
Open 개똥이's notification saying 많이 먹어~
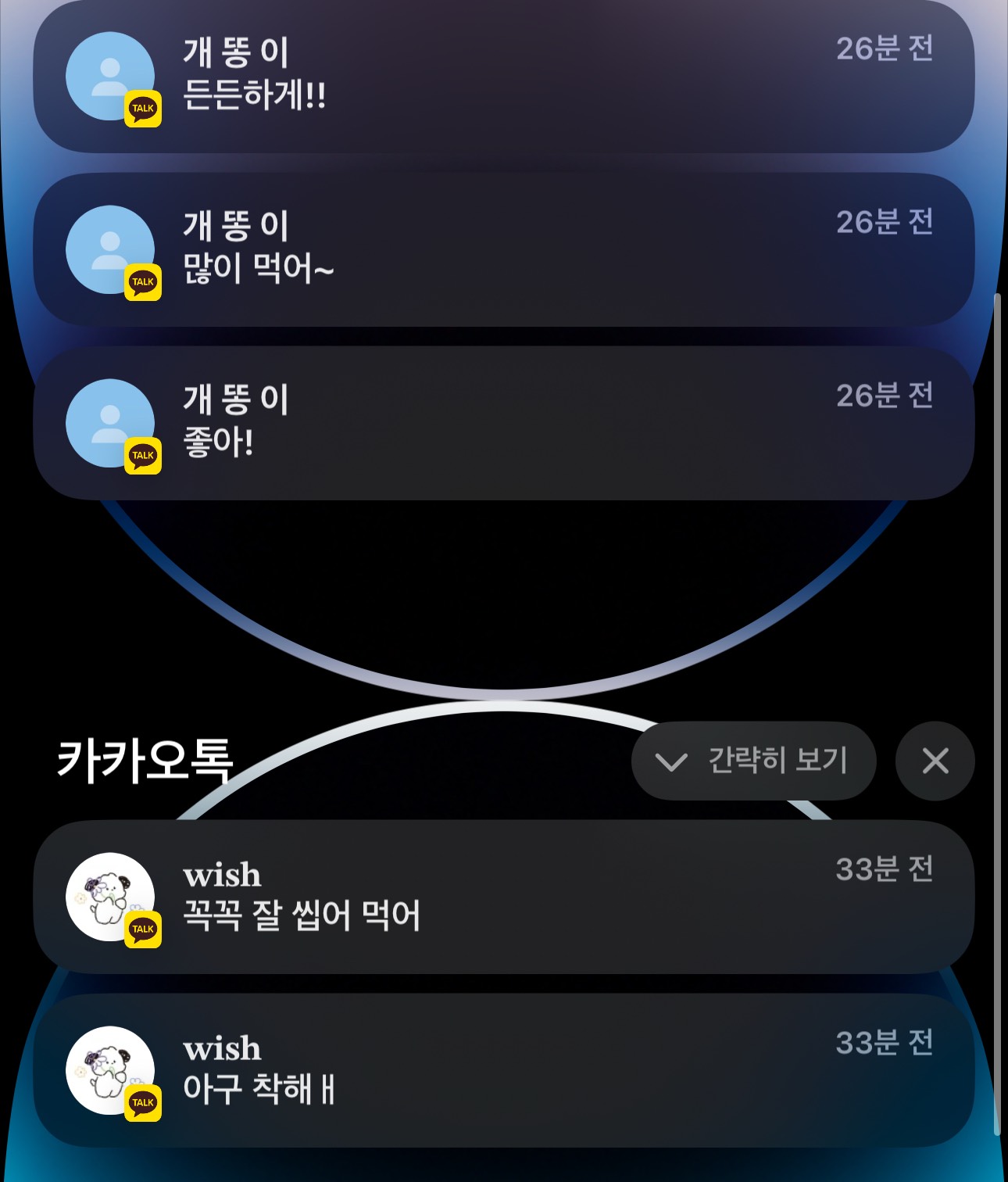[x=504, y=250]
